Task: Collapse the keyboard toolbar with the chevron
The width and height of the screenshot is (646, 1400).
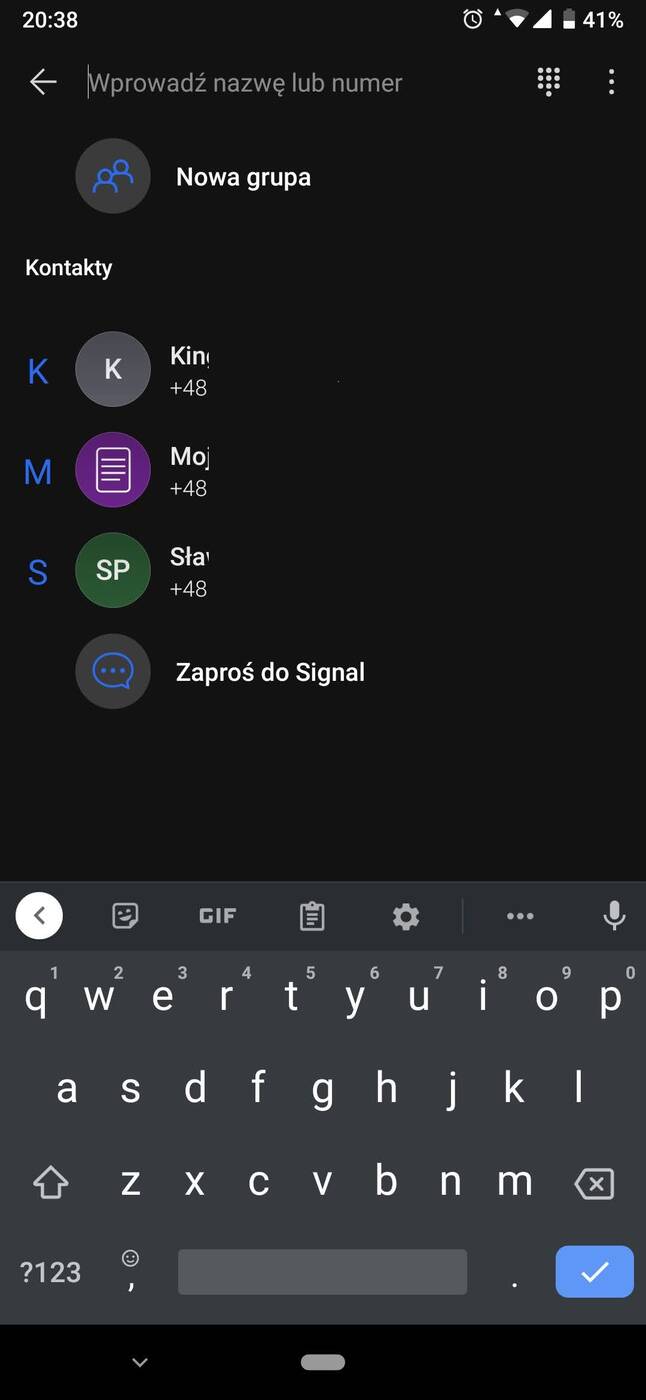Action: point(39,915)
